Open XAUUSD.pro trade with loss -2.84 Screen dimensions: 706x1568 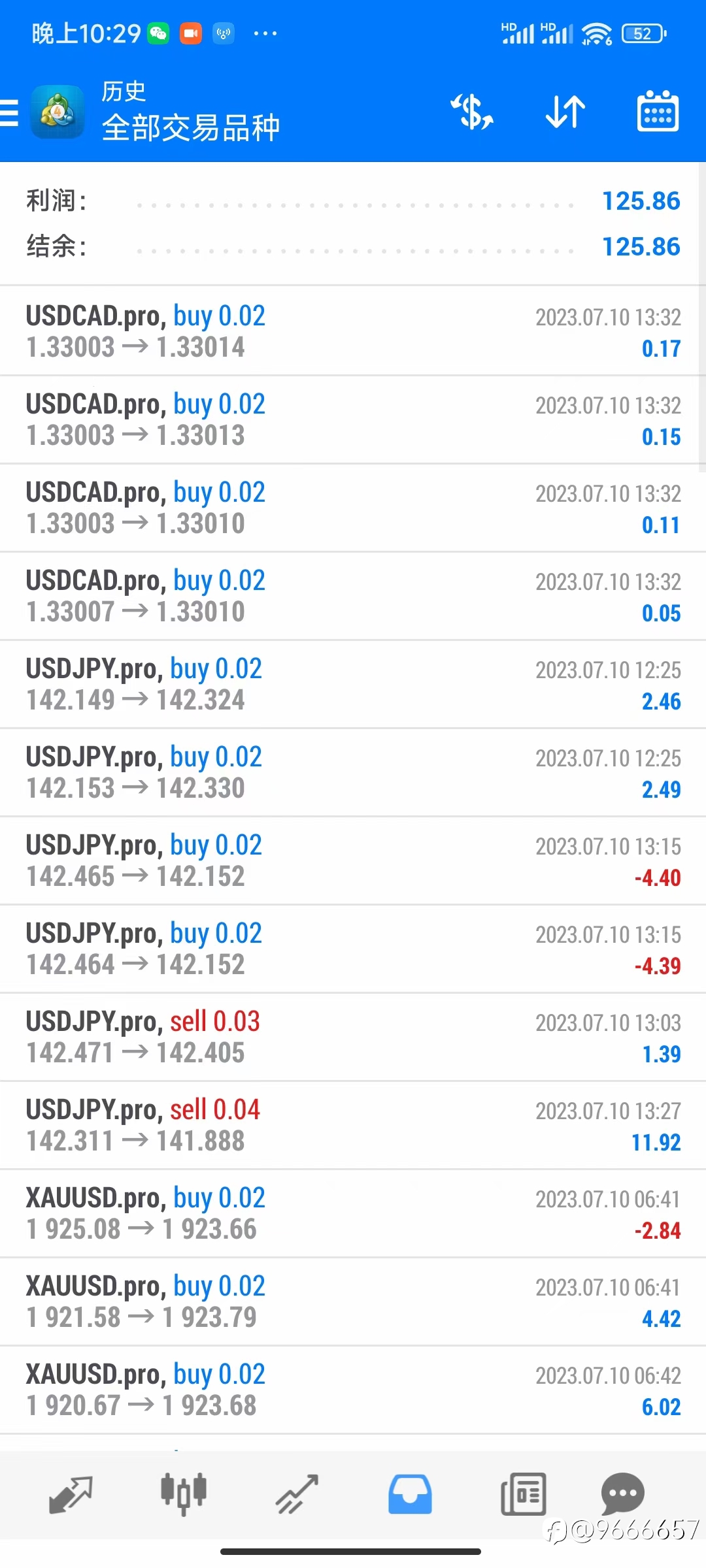353,1213
